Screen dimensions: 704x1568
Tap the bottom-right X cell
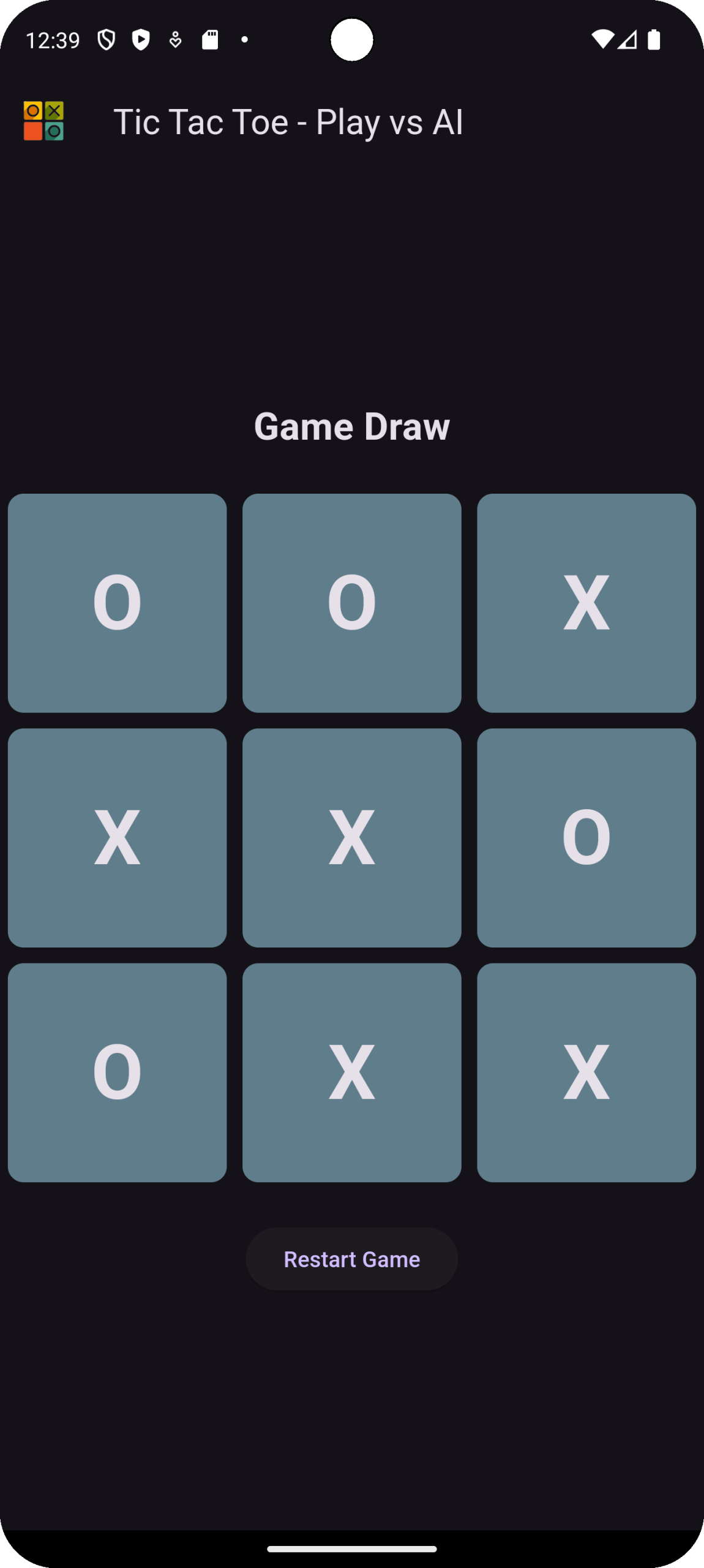point(586,1072)
